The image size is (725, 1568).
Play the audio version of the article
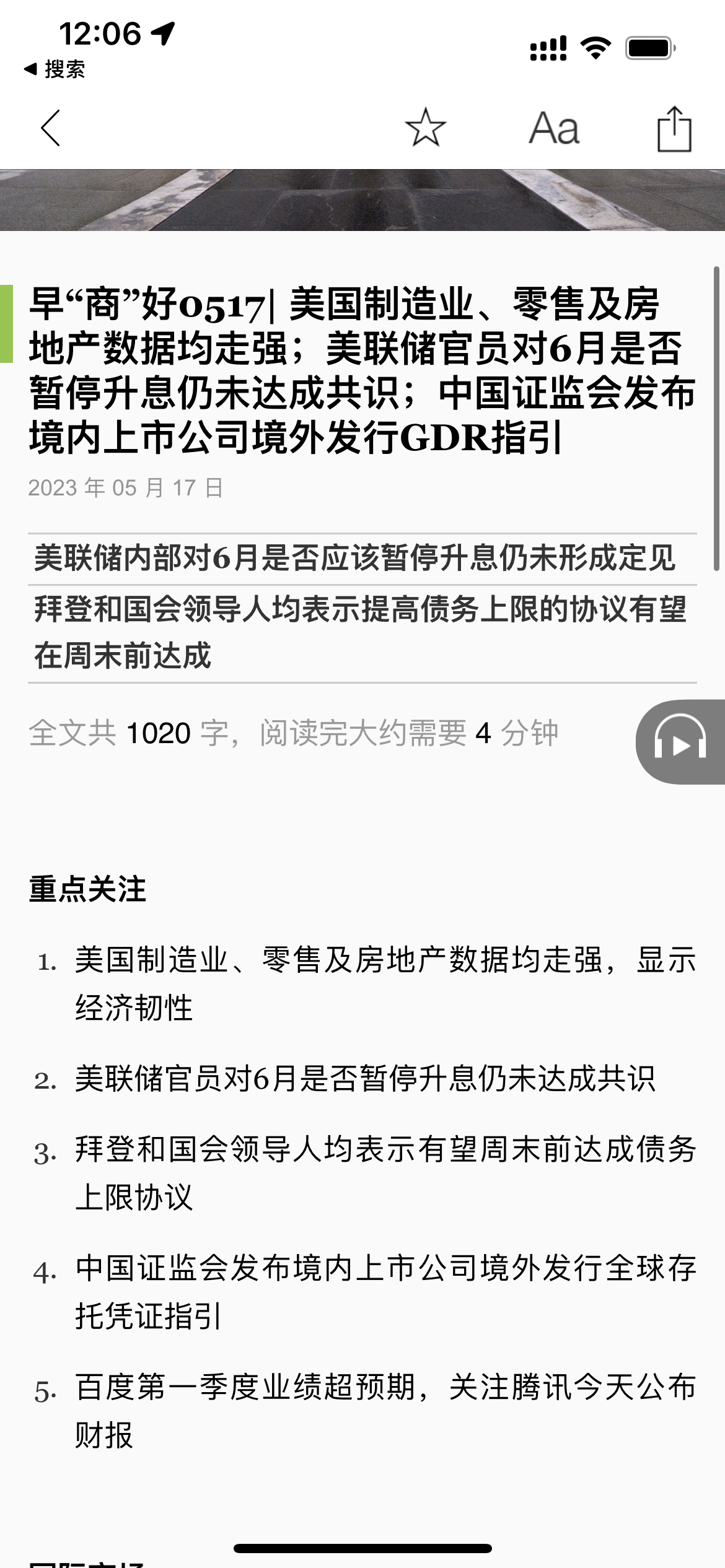click(680, 741)
